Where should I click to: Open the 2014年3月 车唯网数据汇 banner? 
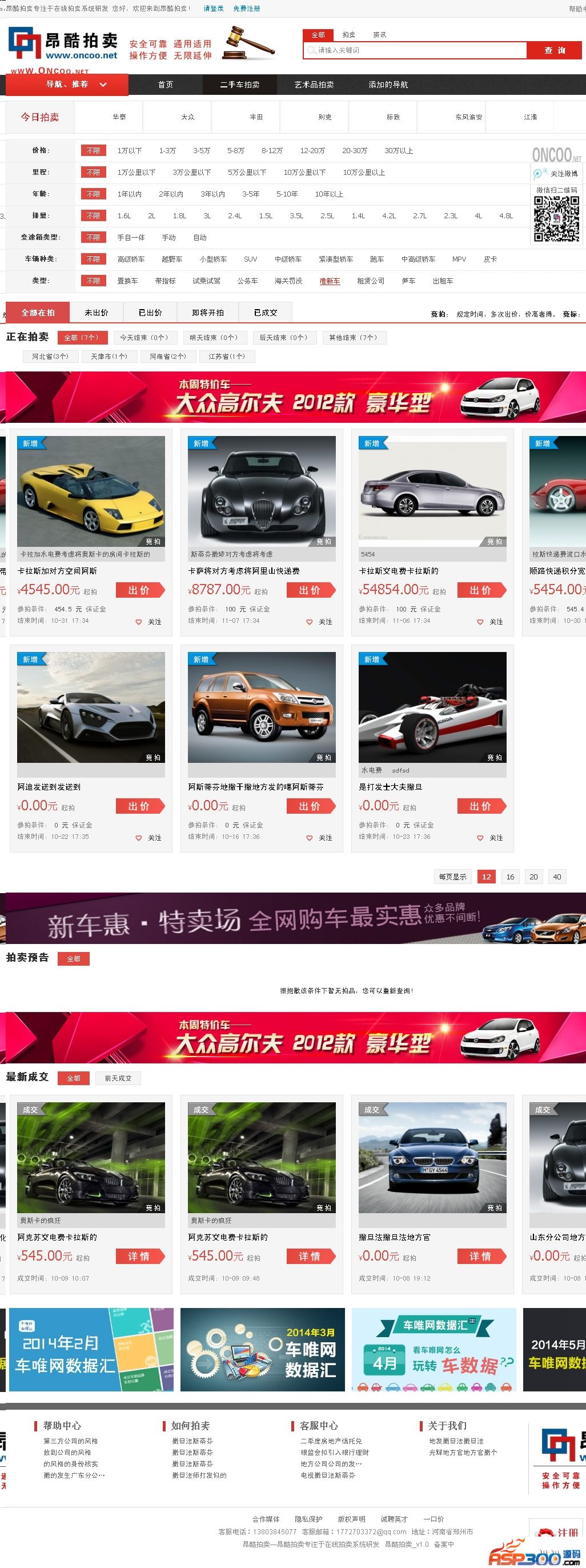coord(262,1349)
